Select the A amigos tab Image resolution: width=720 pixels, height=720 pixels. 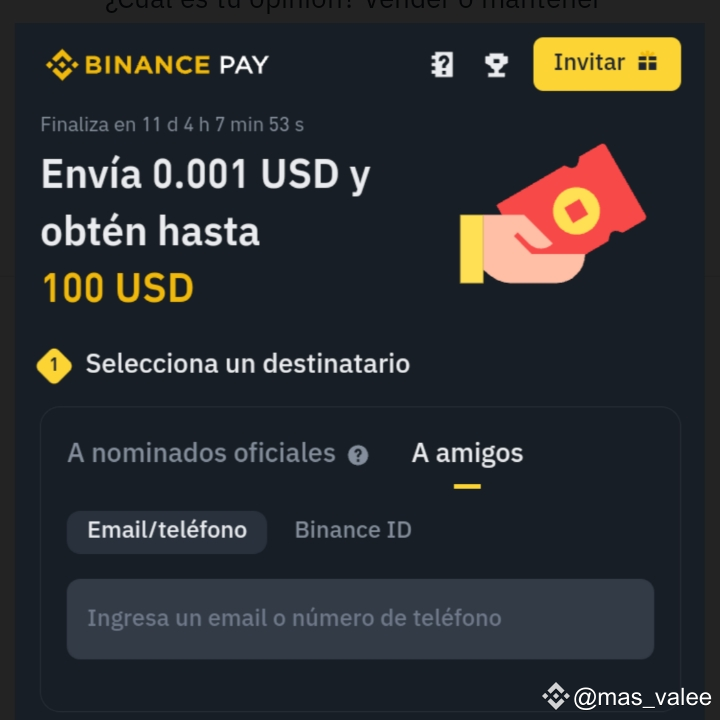click(467, 454)
